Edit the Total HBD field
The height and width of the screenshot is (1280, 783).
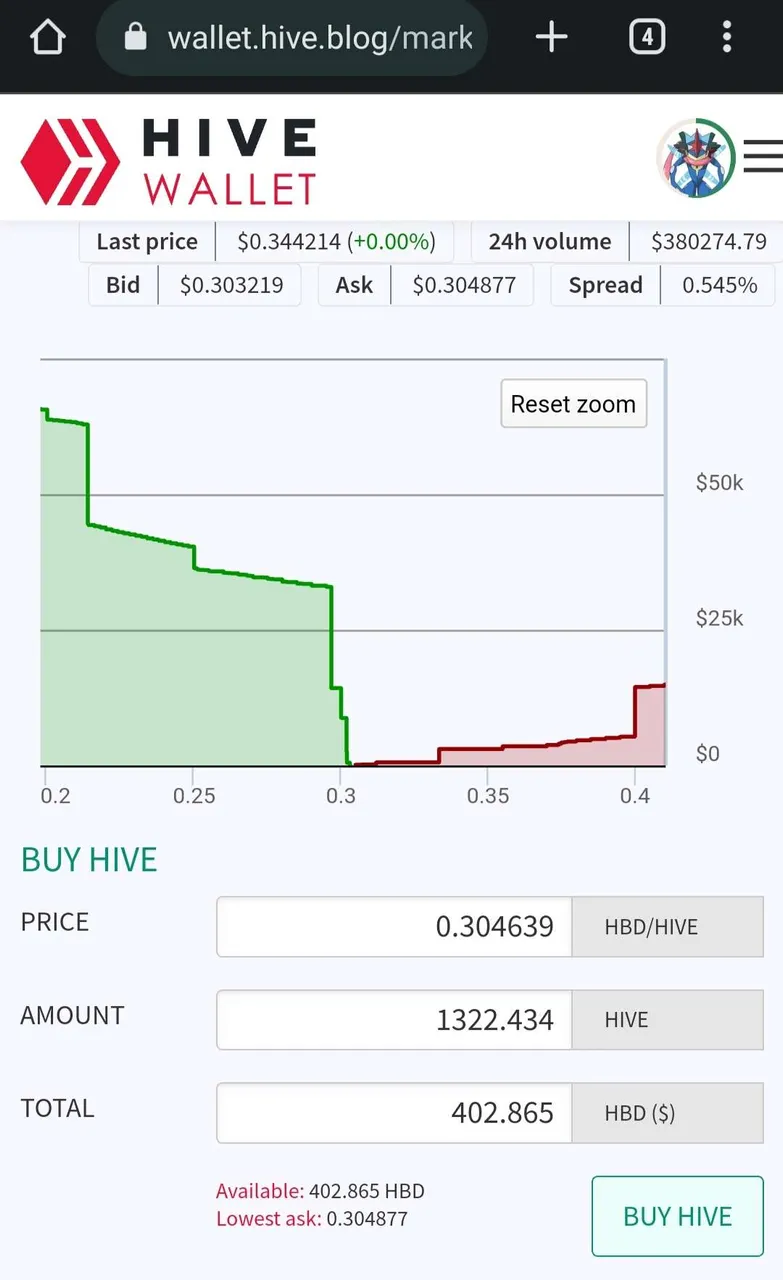[394, 1113]
